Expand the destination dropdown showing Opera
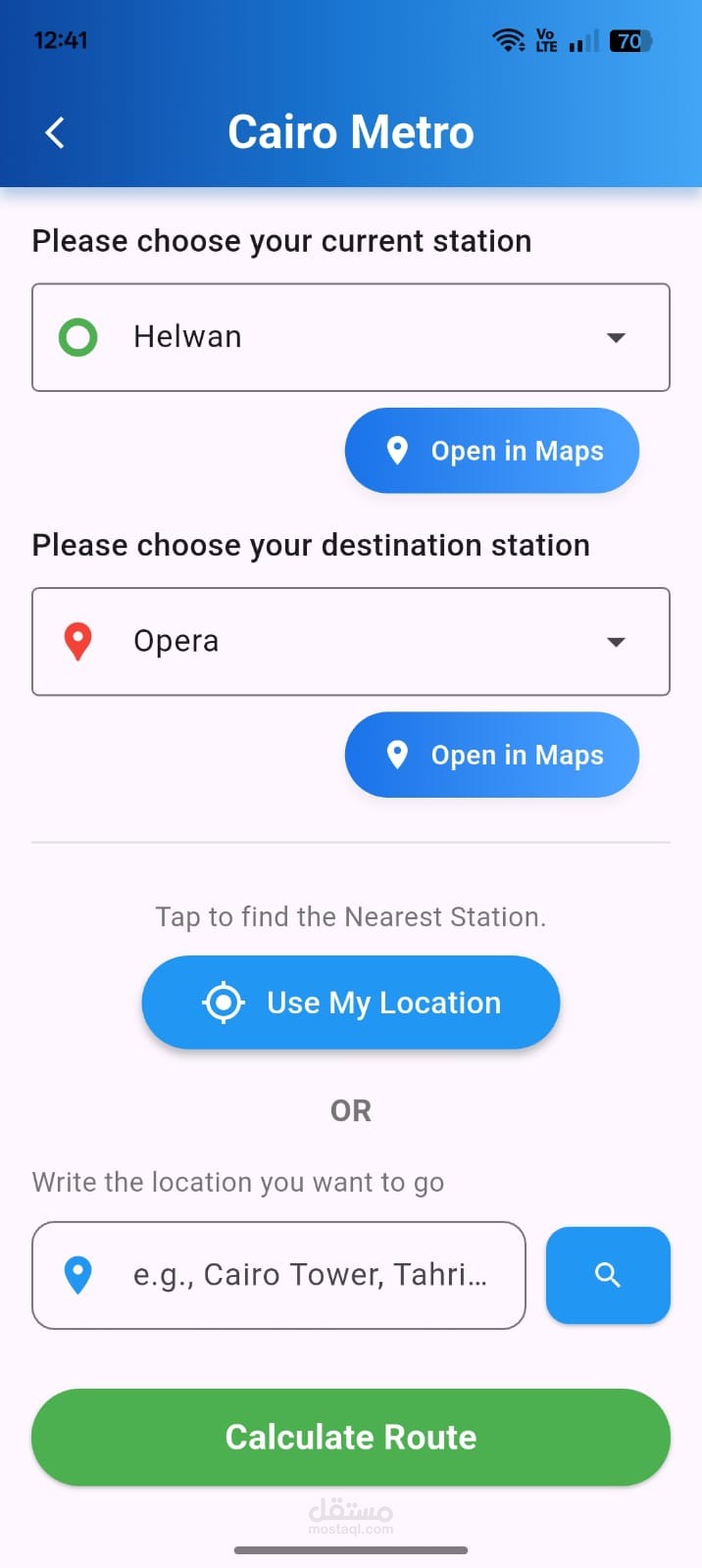Image resolution: width=702 pixels, height=1568 pixels. [351, 642]
